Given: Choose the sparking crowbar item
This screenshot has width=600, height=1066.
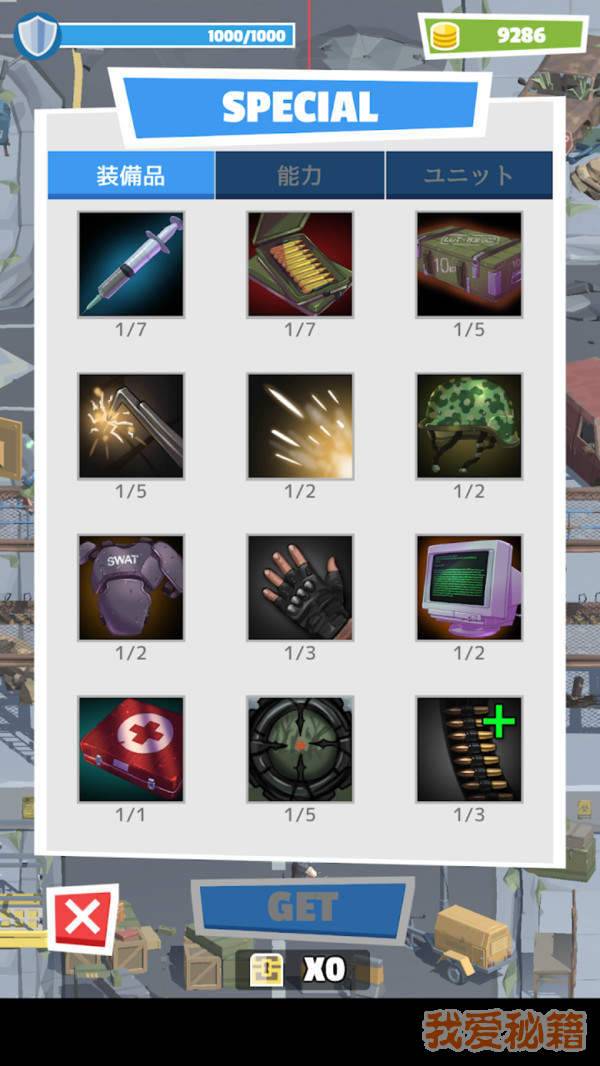Looking at the screenshot, I should click(131, 426).
